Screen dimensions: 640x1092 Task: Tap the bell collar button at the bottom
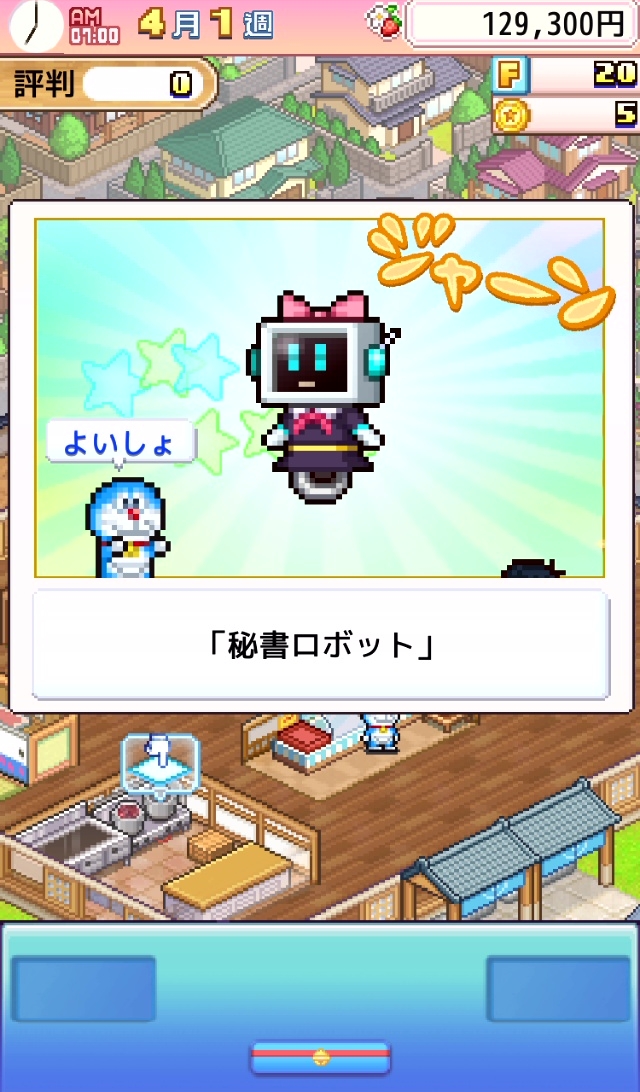[320, 1056]
